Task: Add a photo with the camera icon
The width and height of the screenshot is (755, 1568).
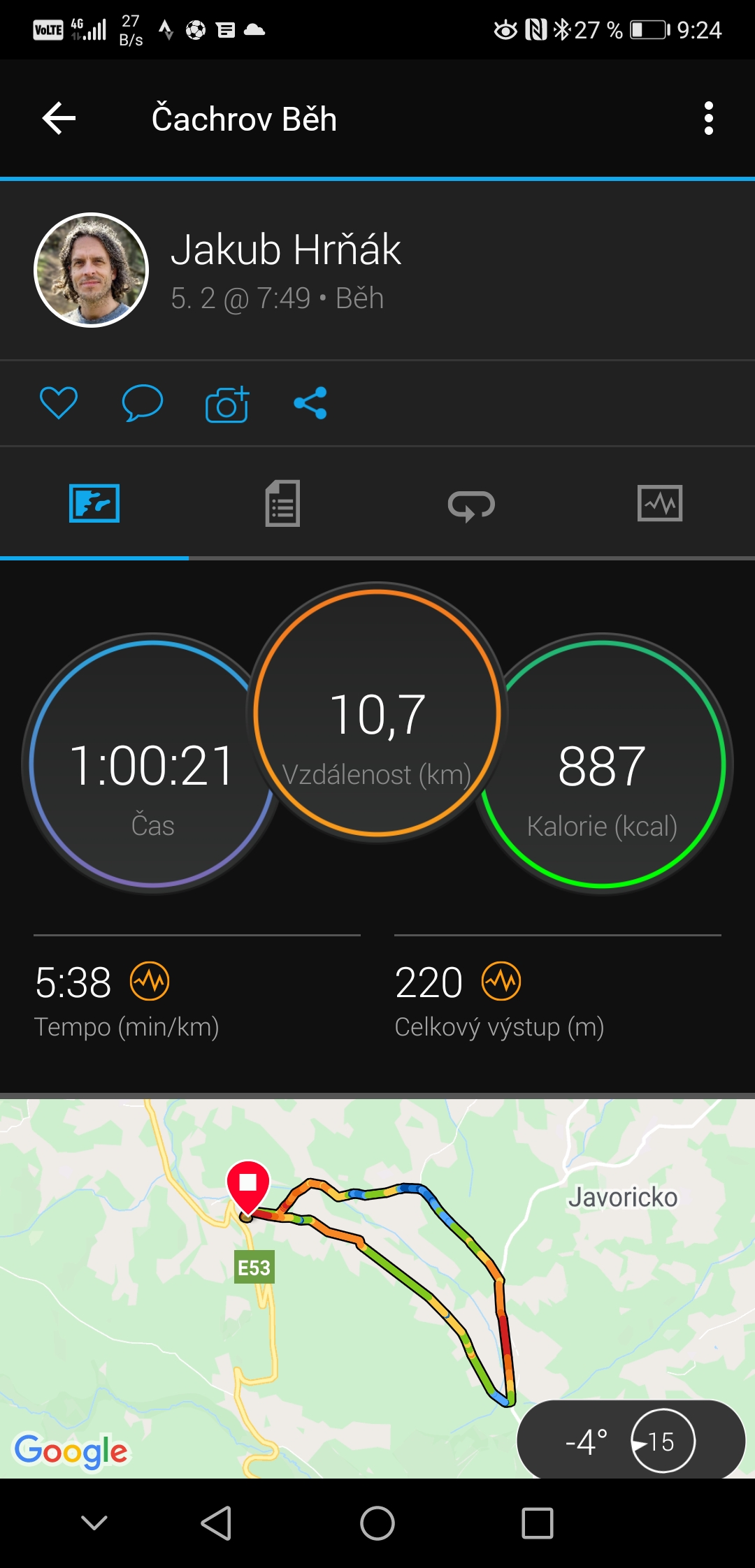Action: (x=227, y=404)
